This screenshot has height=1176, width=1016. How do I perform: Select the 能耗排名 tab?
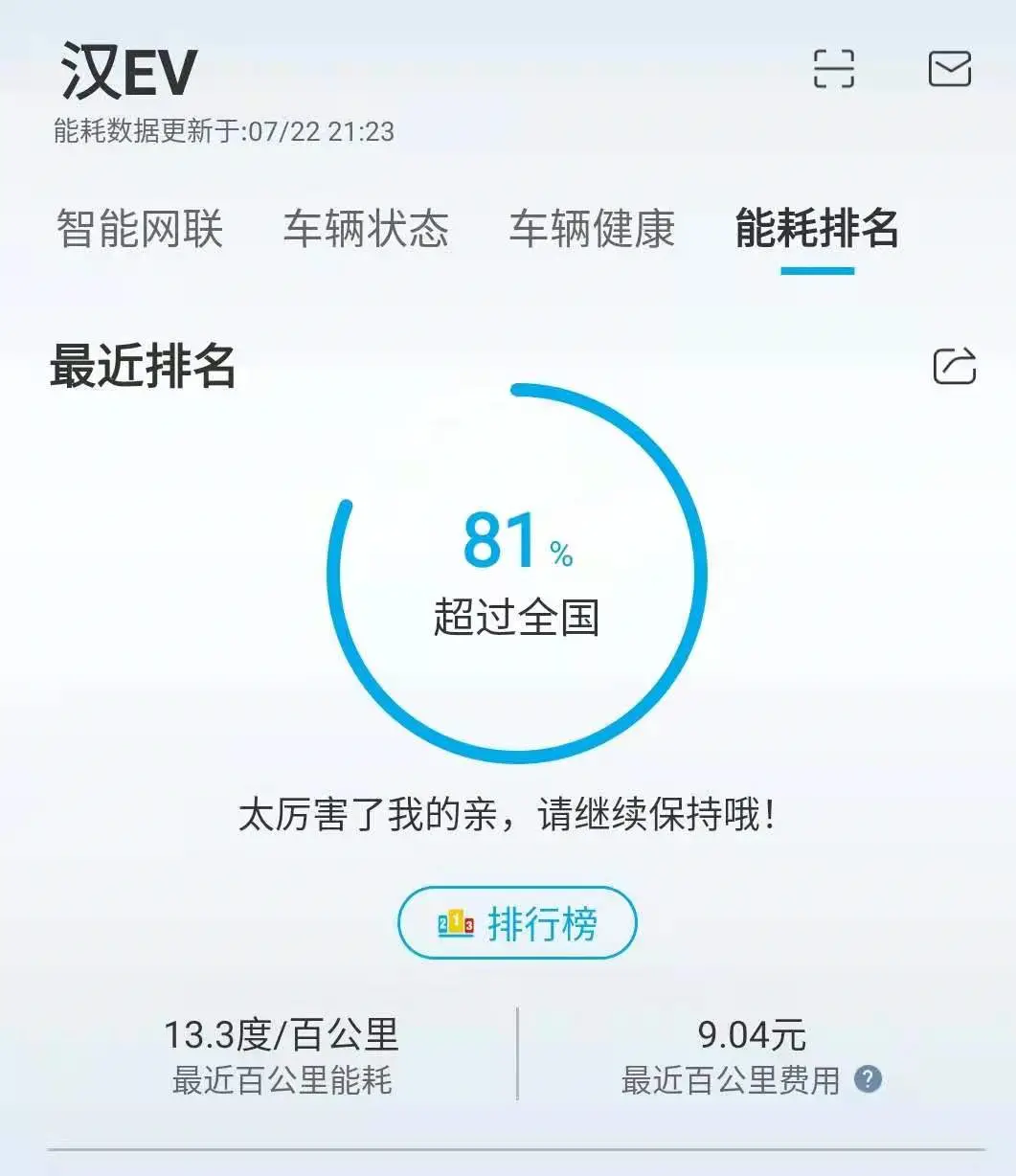pos(817,230)
